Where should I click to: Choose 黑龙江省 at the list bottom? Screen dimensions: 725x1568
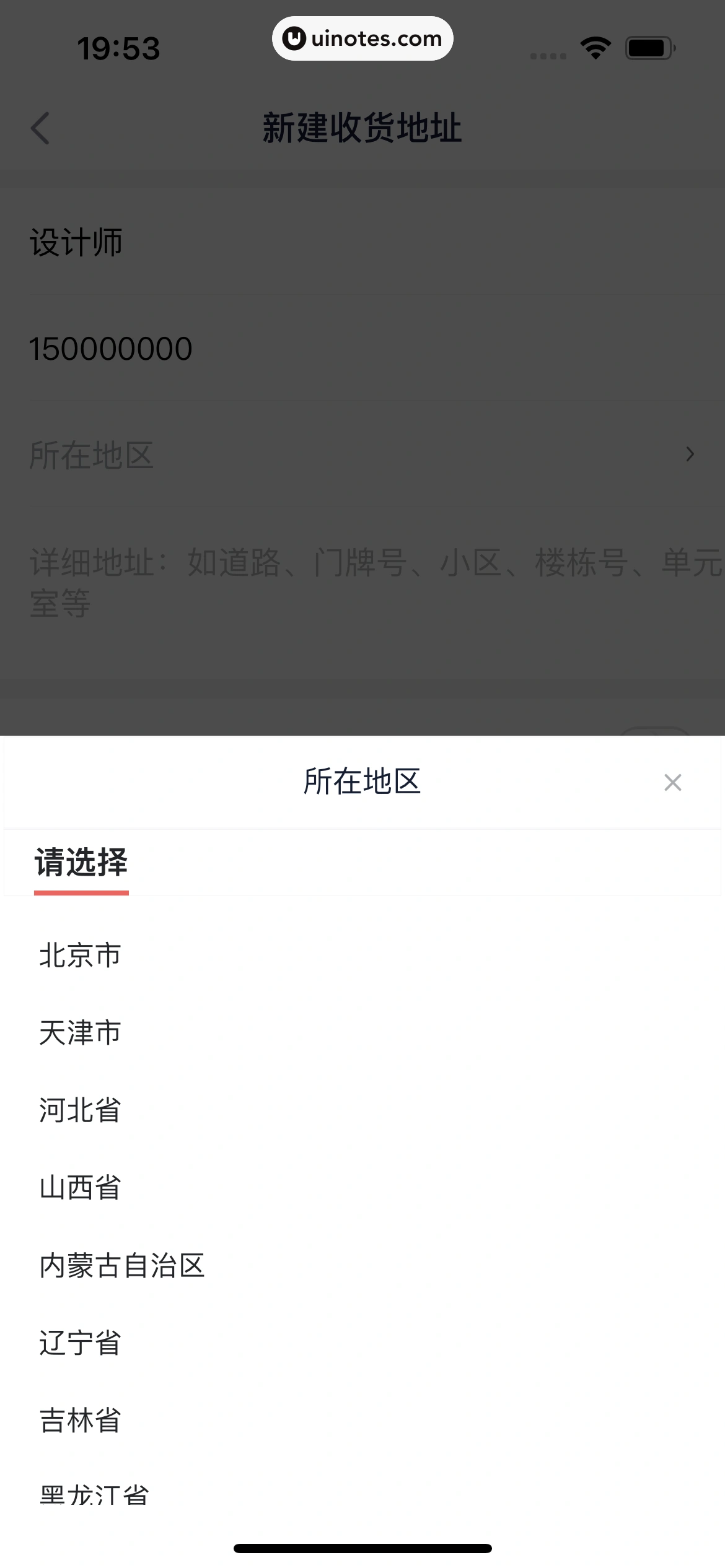tap(94, 1494)
